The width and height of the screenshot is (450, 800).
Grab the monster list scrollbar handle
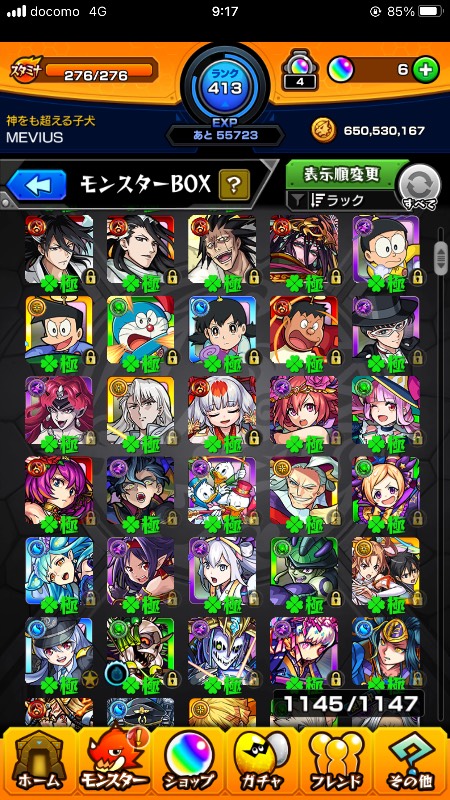(440, 258)
